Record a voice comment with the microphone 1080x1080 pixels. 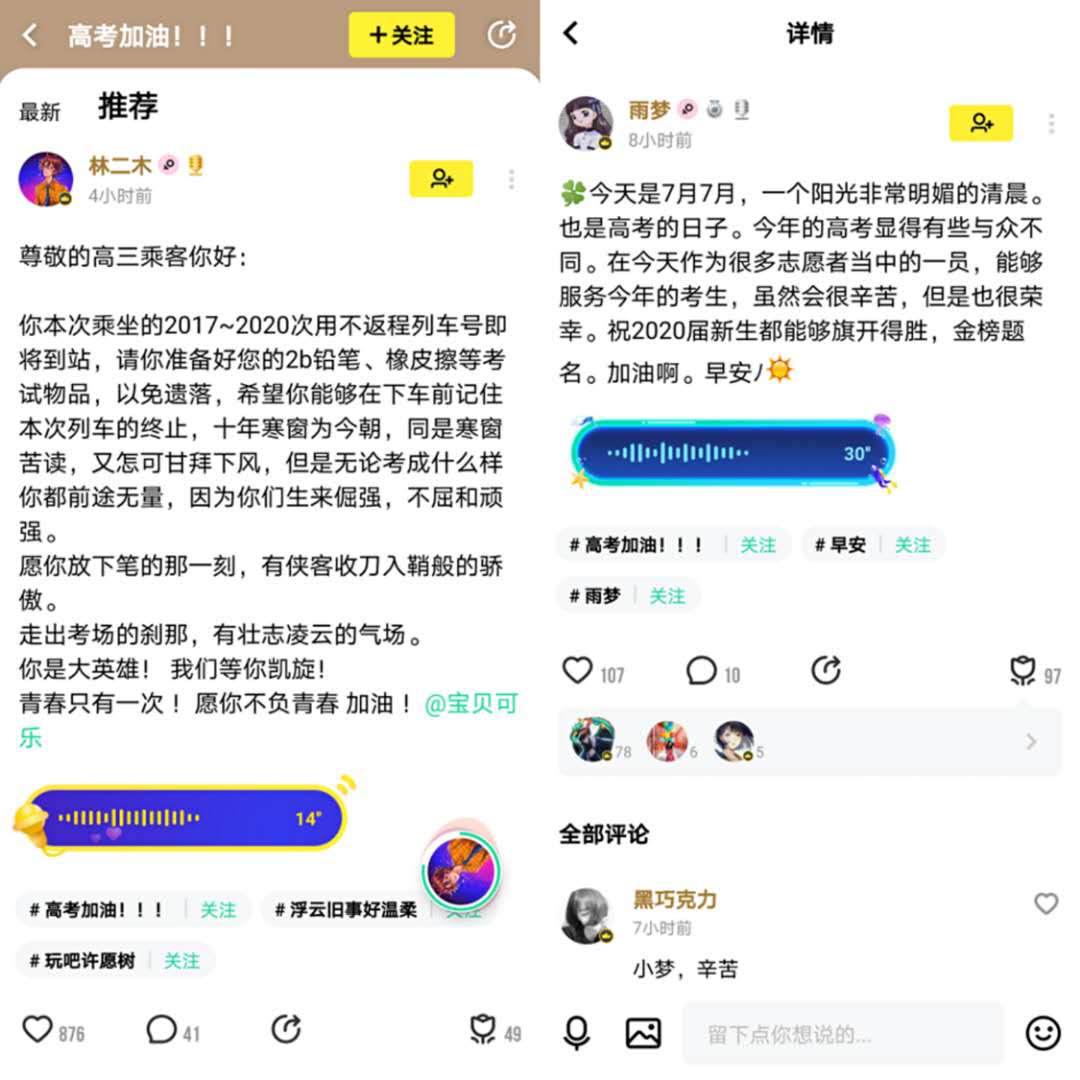coord(577,1033)
